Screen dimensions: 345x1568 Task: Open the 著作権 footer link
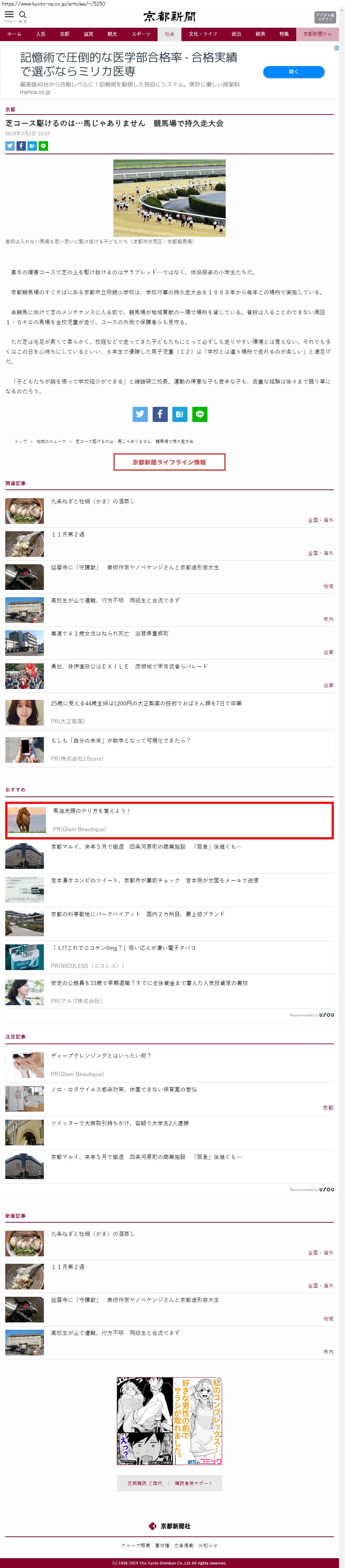coord(162,1546)
